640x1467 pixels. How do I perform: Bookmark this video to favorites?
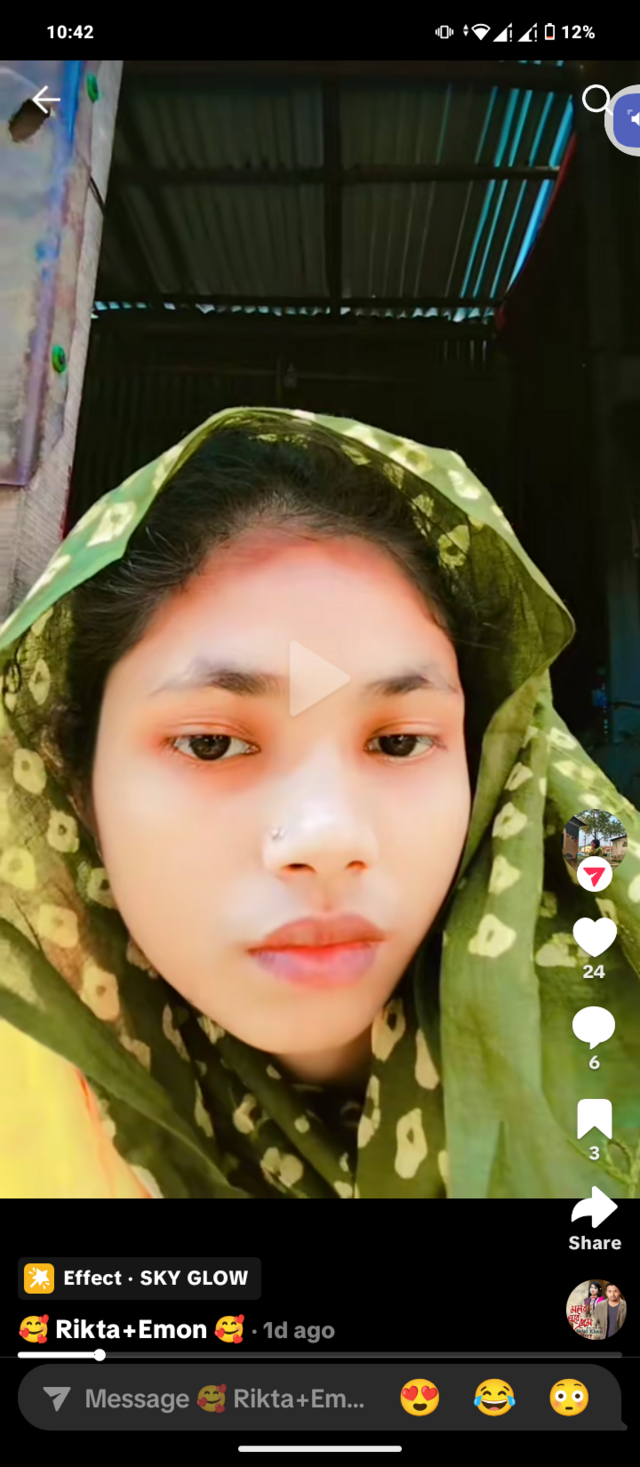[x=594, y=1119]
